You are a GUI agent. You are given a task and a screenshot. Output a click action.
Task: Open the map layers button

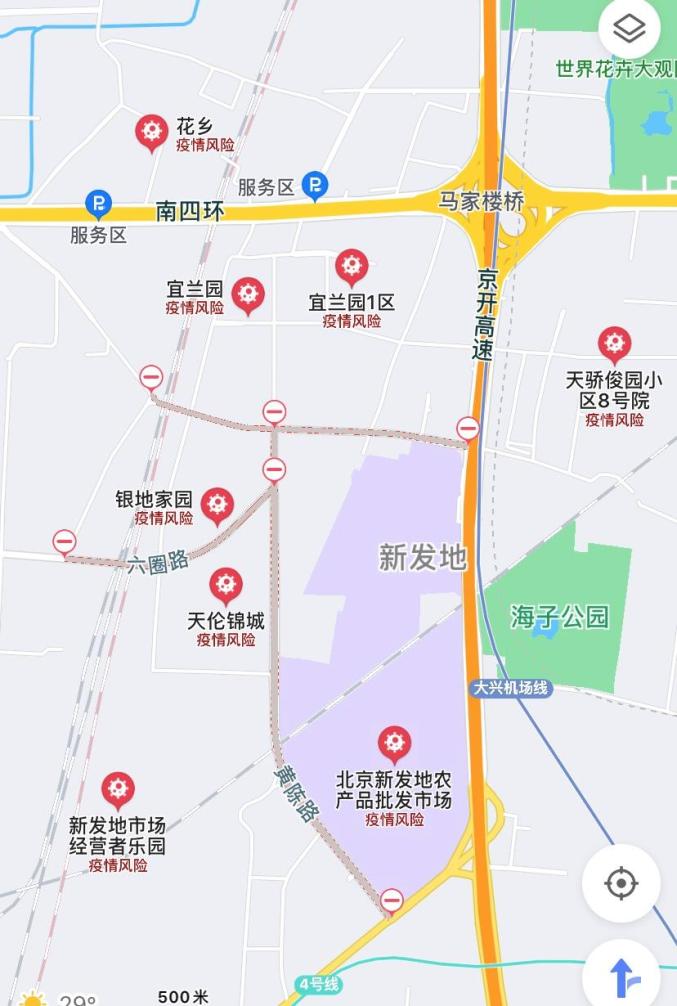[628, 31]
